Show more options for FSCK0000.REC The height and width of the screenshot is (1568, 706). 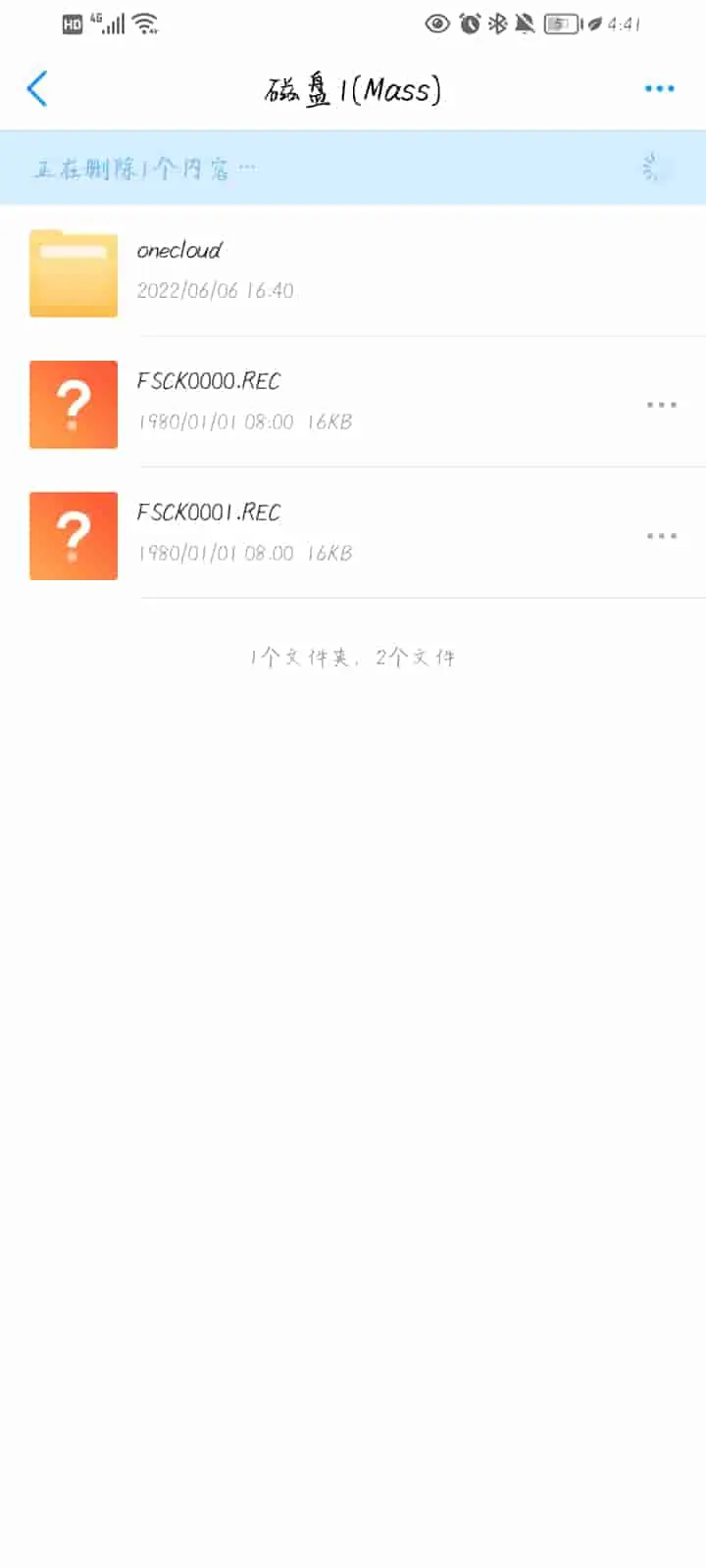pos(661,405)
